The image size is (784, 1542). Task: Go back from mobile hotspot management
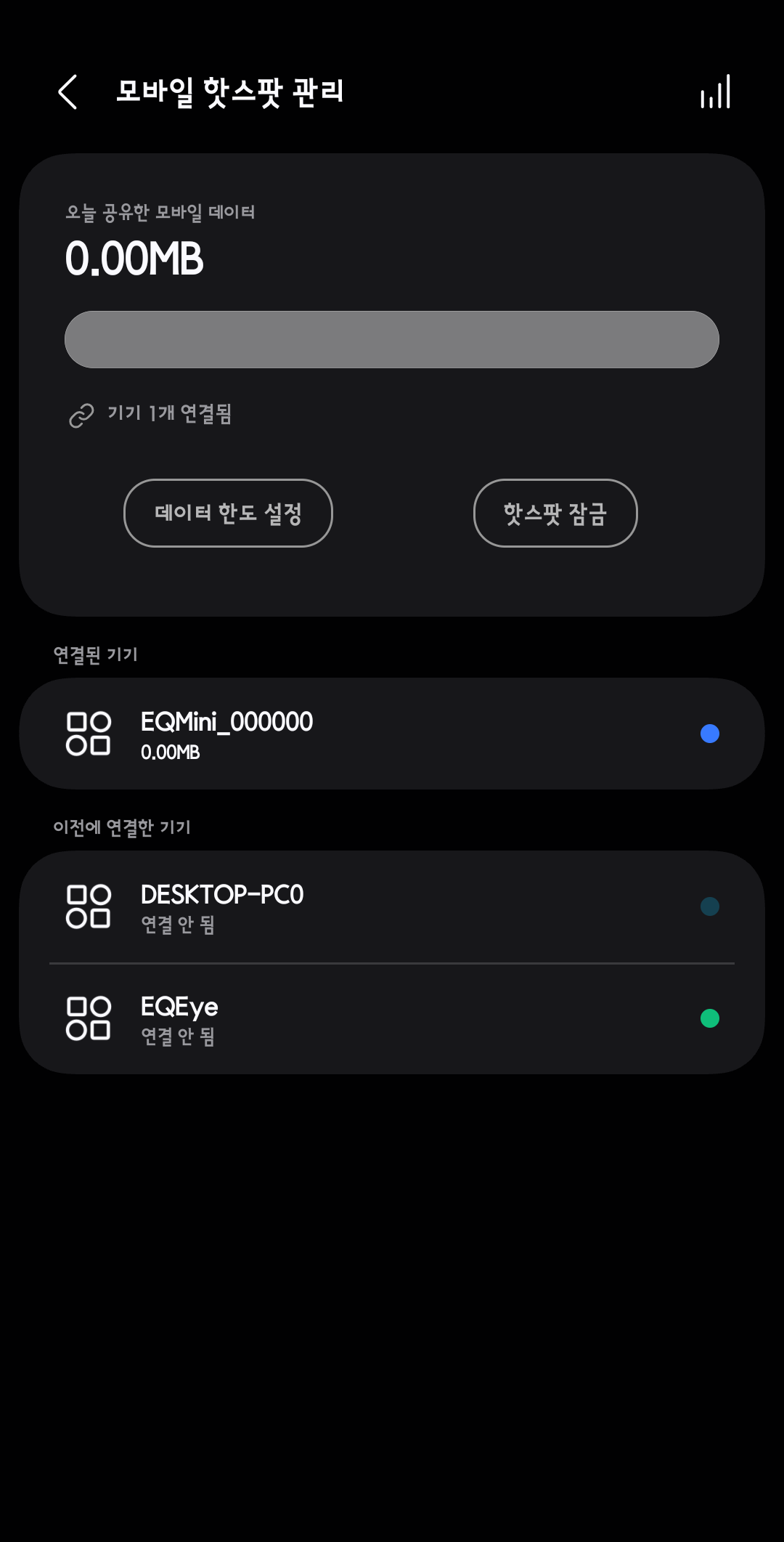pyautogui.click(x=68, y=92)
